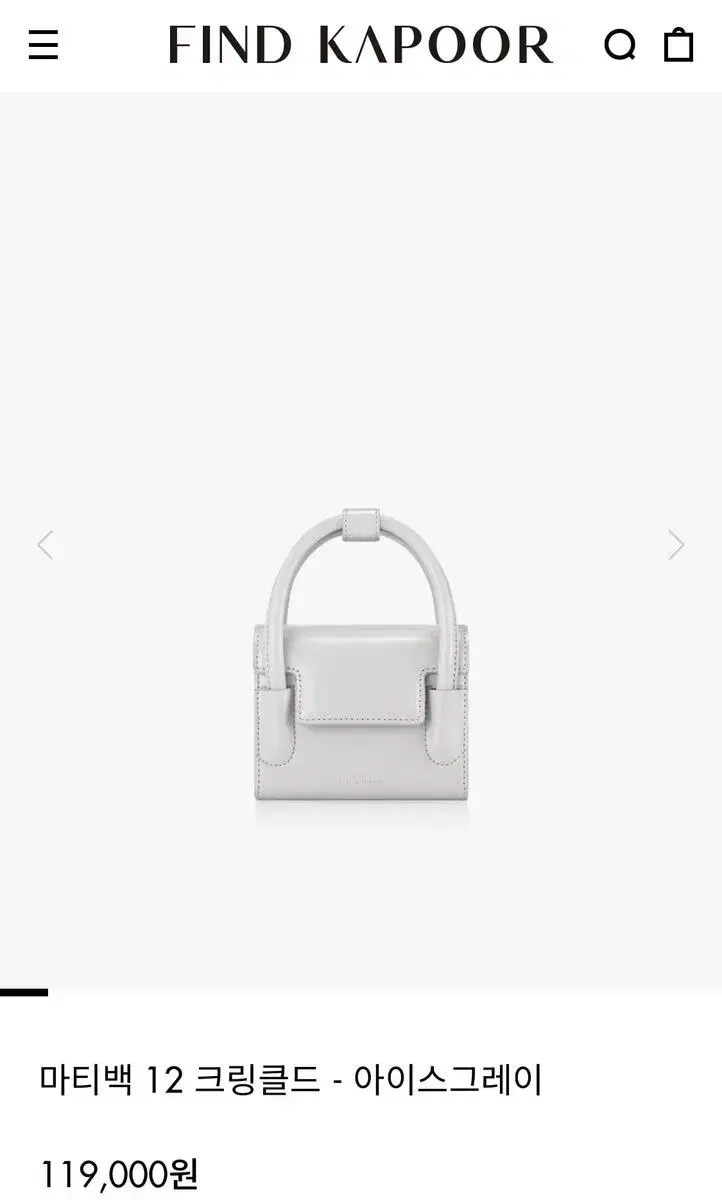Screen dimensions: 722x1200
Task: Open the site menu via the hamburger button
Action: point(44,46)
